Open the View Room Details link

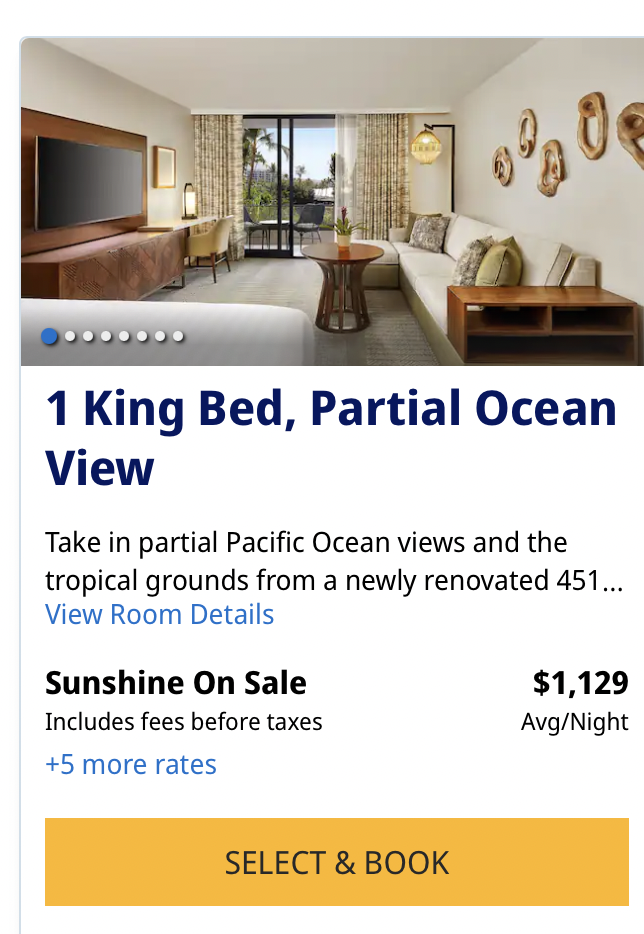[x=160, y=614]
